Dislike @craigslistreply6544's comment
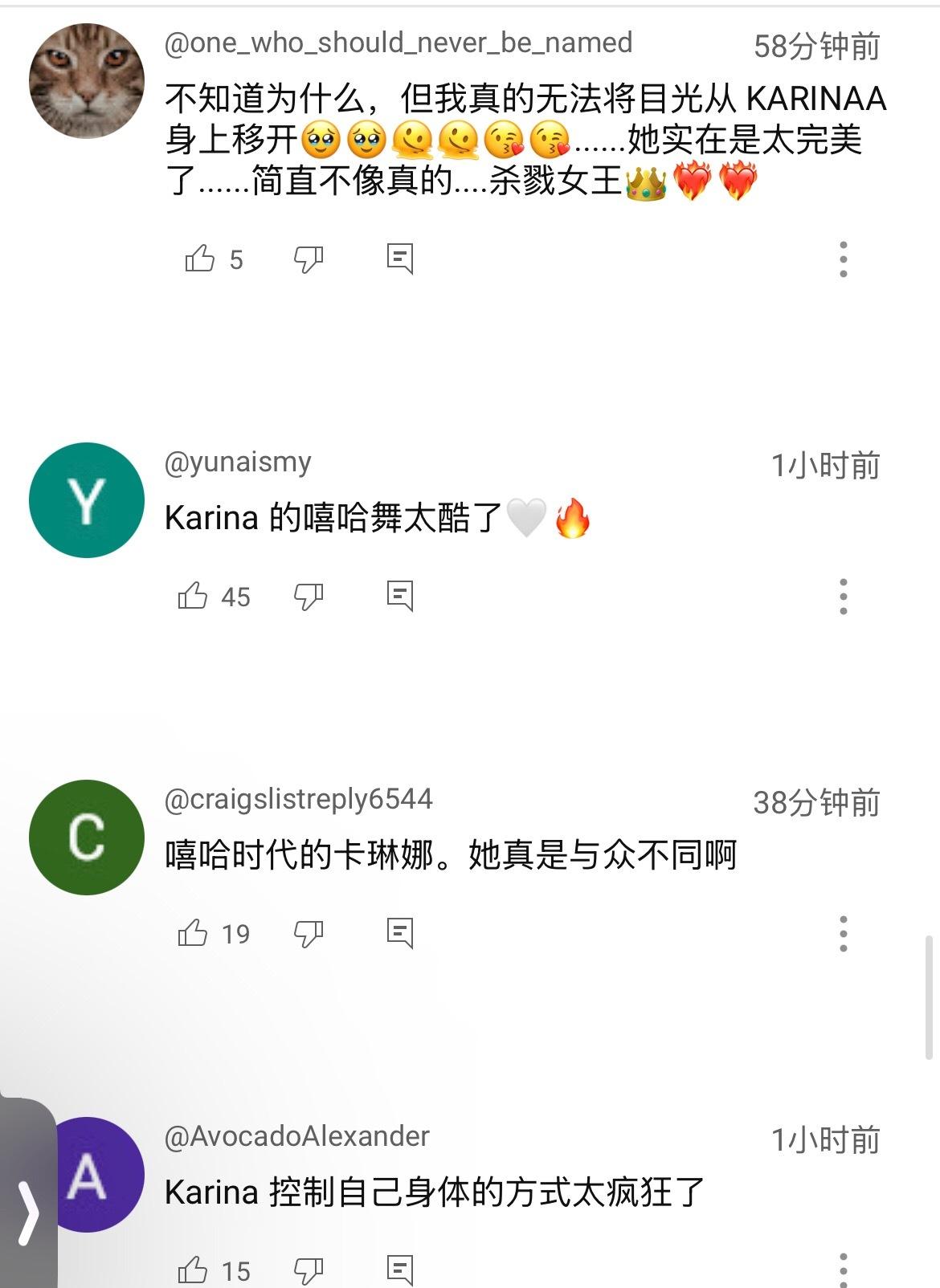Viewport: 940px width, 1288px height. pos(309,933)
